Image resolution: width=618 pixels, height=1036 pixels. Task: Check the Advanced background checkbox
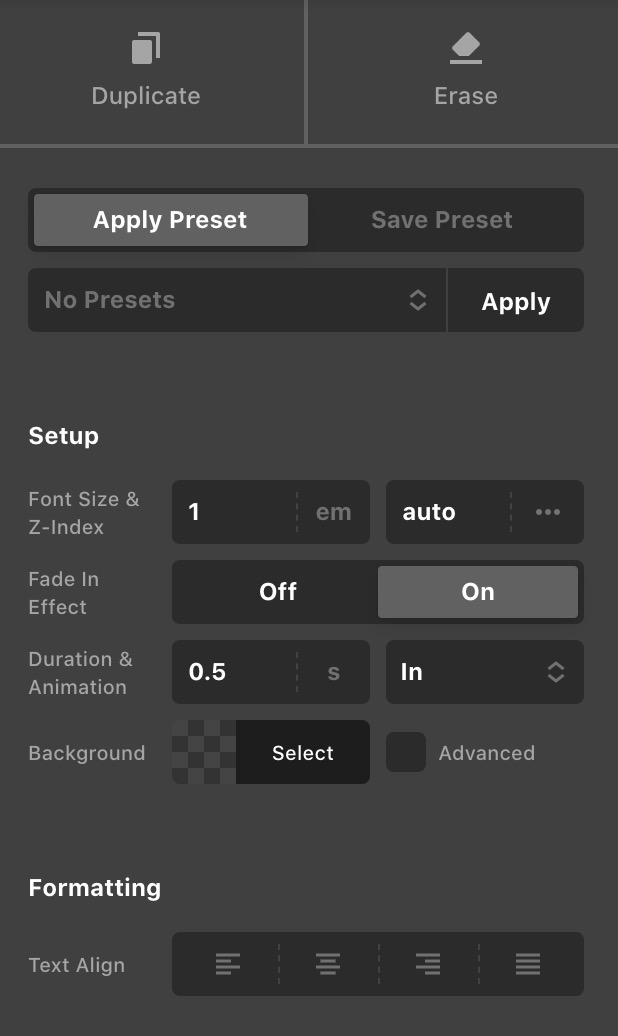[406, 752]
